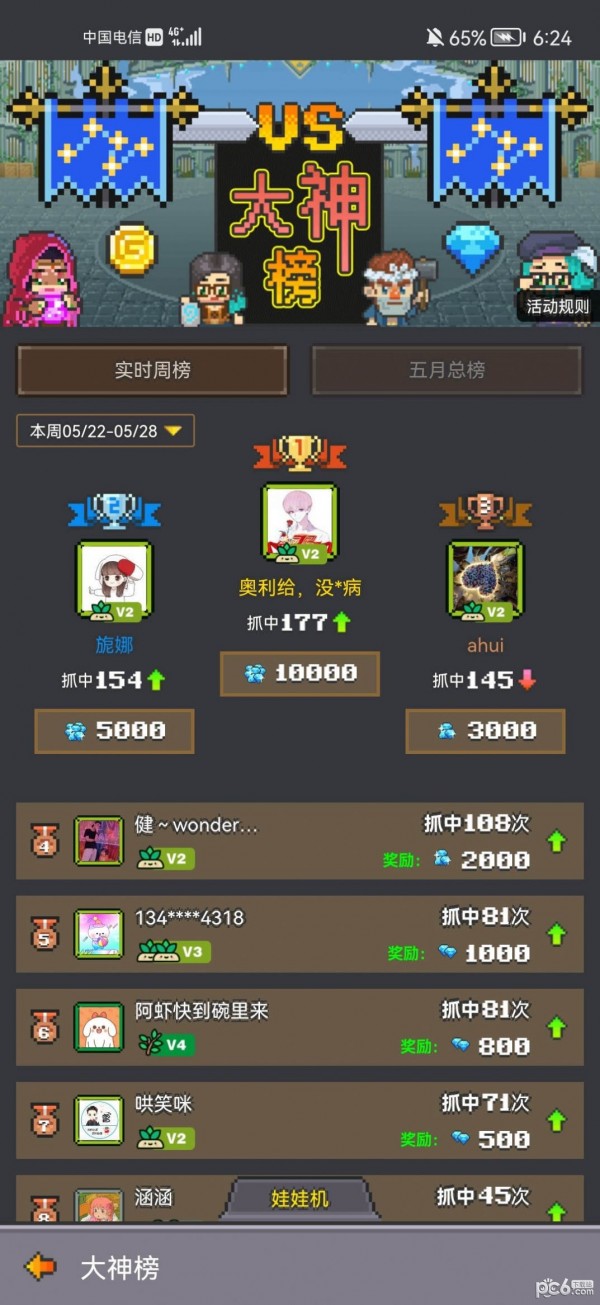The height and width of the screenshot is (1305, 600).
Task: Switch to the 五月总榜 tab
Action: click(446, 370)
